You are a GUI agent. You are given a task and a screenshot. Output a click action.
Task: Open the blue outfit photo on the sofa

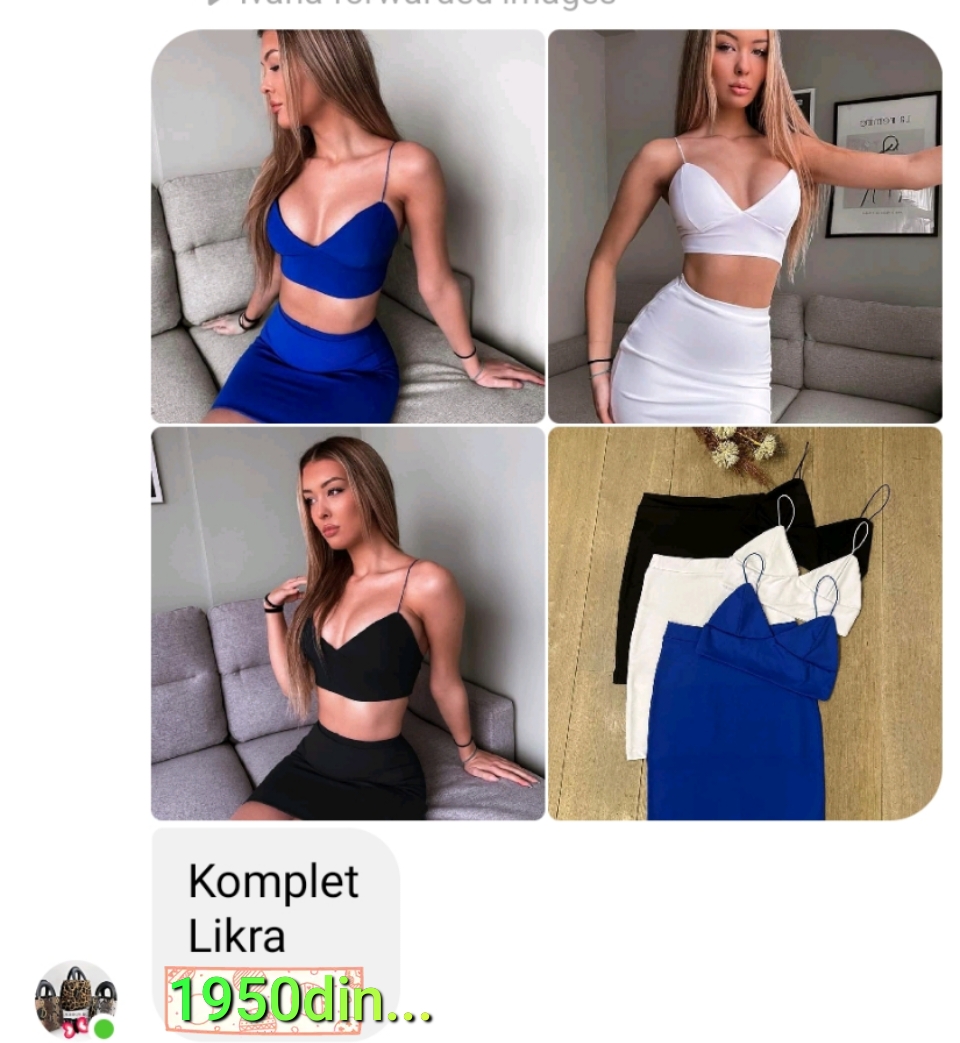pos(348,226)
